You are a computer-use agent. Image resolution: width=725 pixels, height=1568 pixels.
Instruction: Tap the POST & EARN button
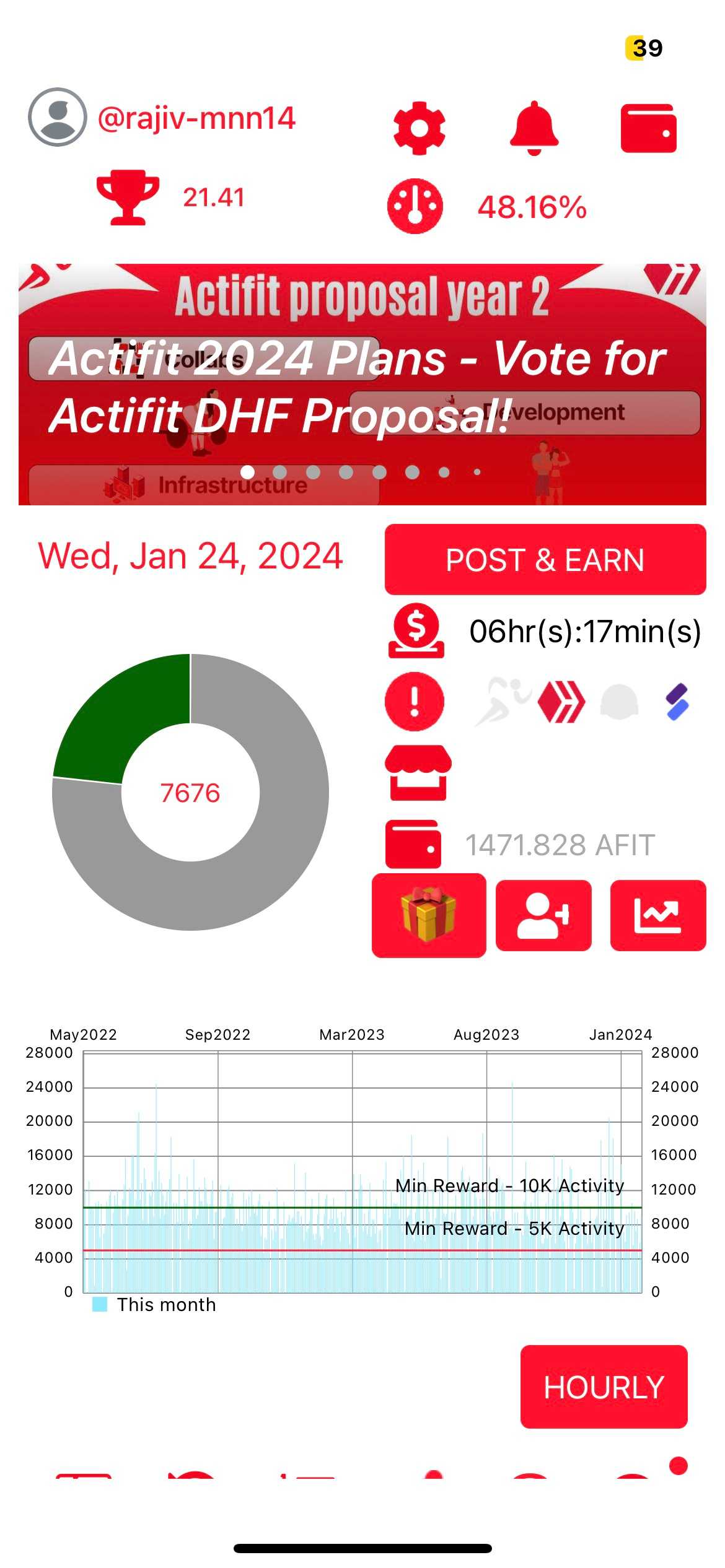[x=545, y=559]
